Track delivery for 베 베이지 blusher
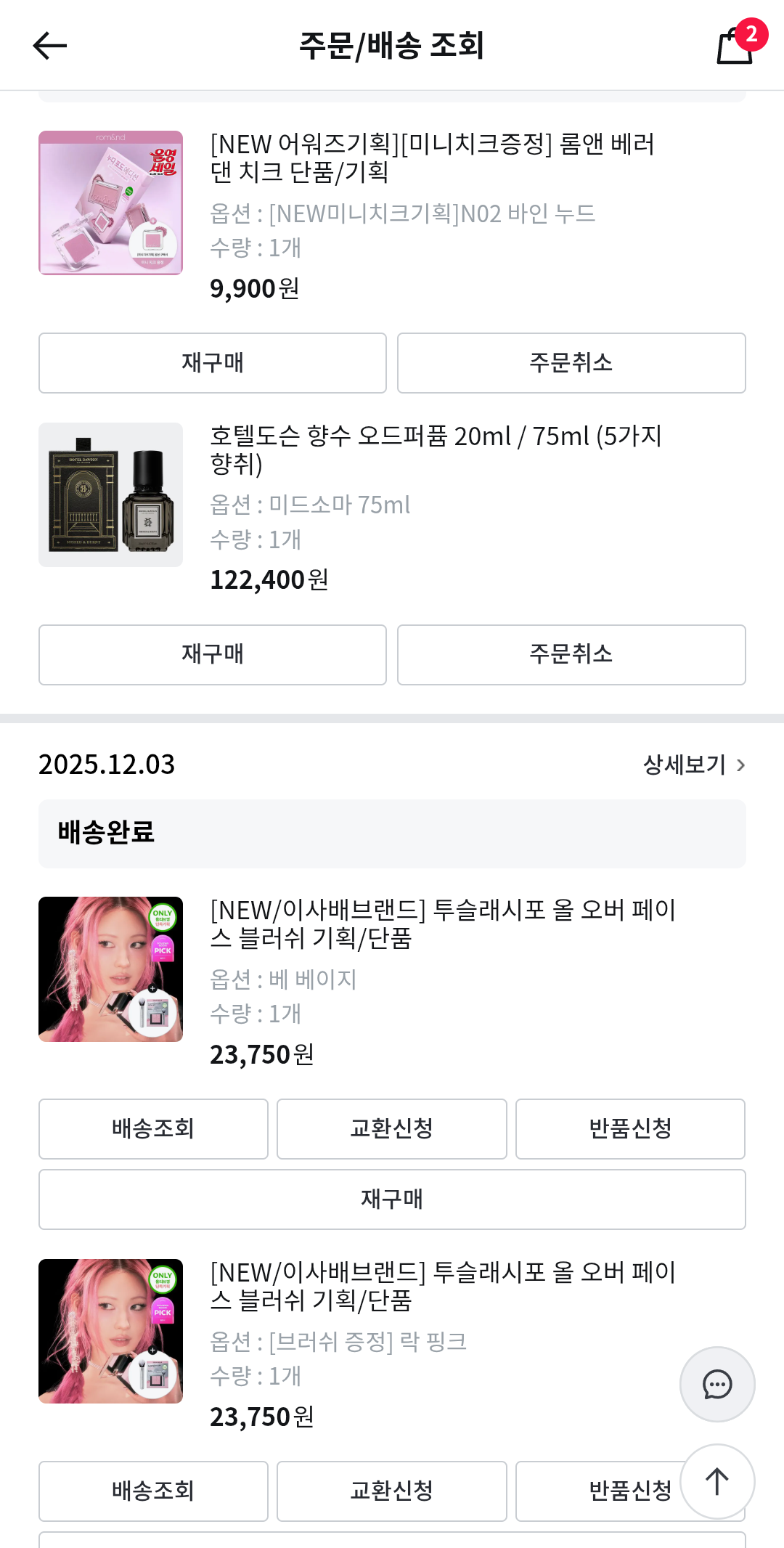Viewport: 784px width, 1548px height. pyautogui.click(x=153, y=1129)
